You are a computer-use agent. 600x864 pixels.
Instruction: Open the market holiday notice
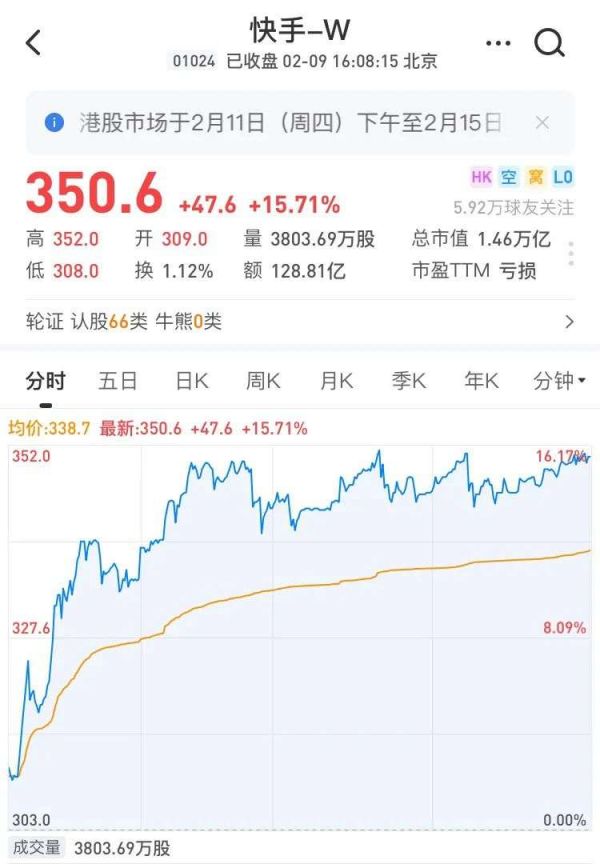[x=290, y=123]
